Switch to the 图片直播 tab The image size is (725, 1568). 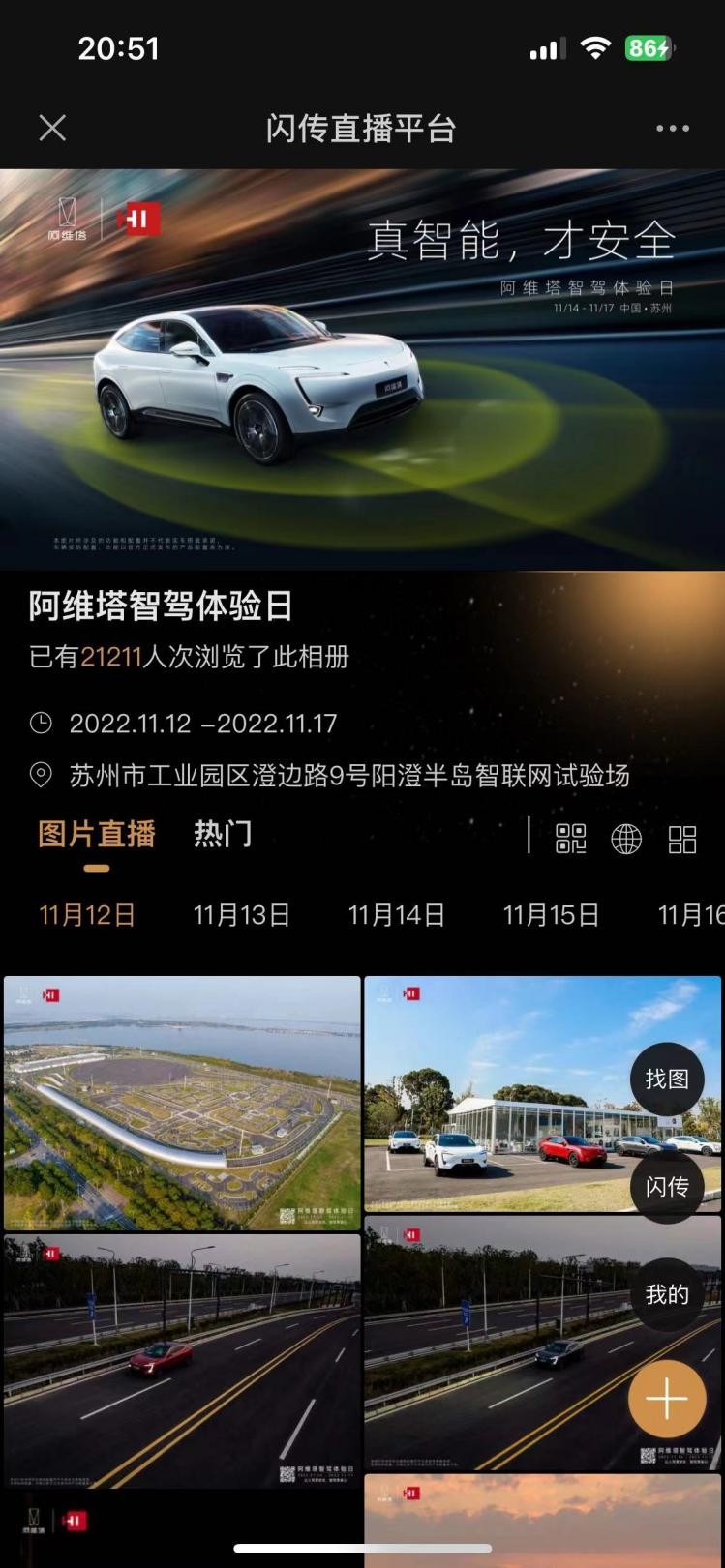pyautogui.click(x=96, y=834)
